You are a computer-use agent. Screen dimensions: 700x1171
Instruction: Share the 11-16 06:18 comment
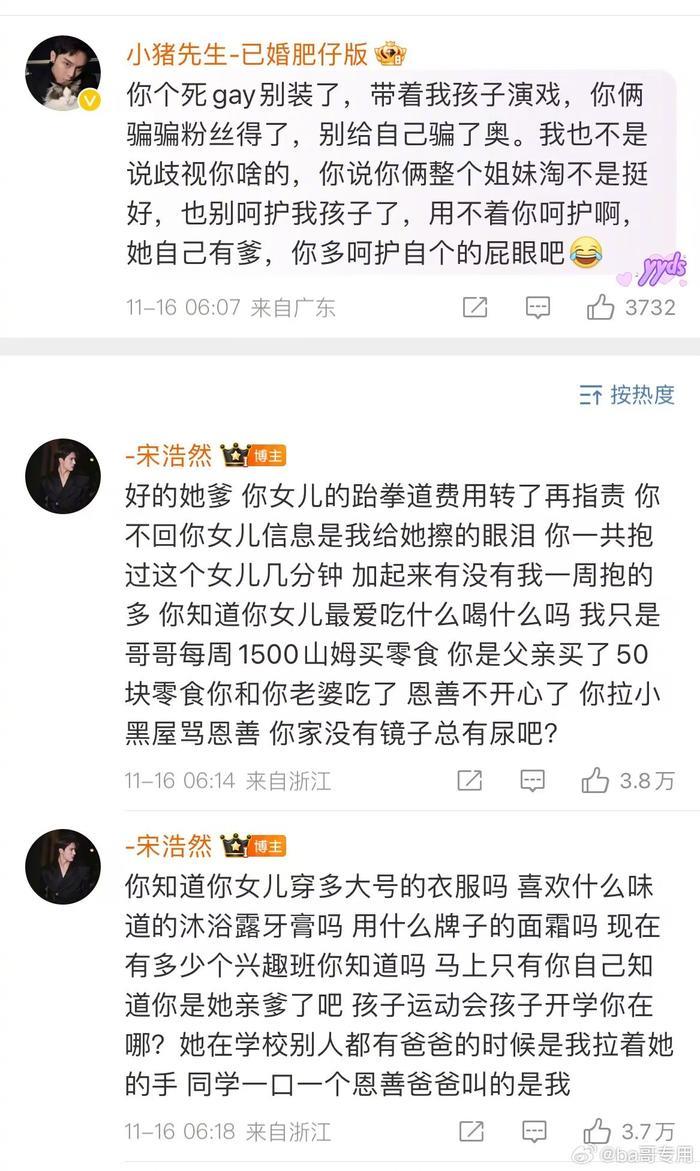click(x=470, y=1132)
